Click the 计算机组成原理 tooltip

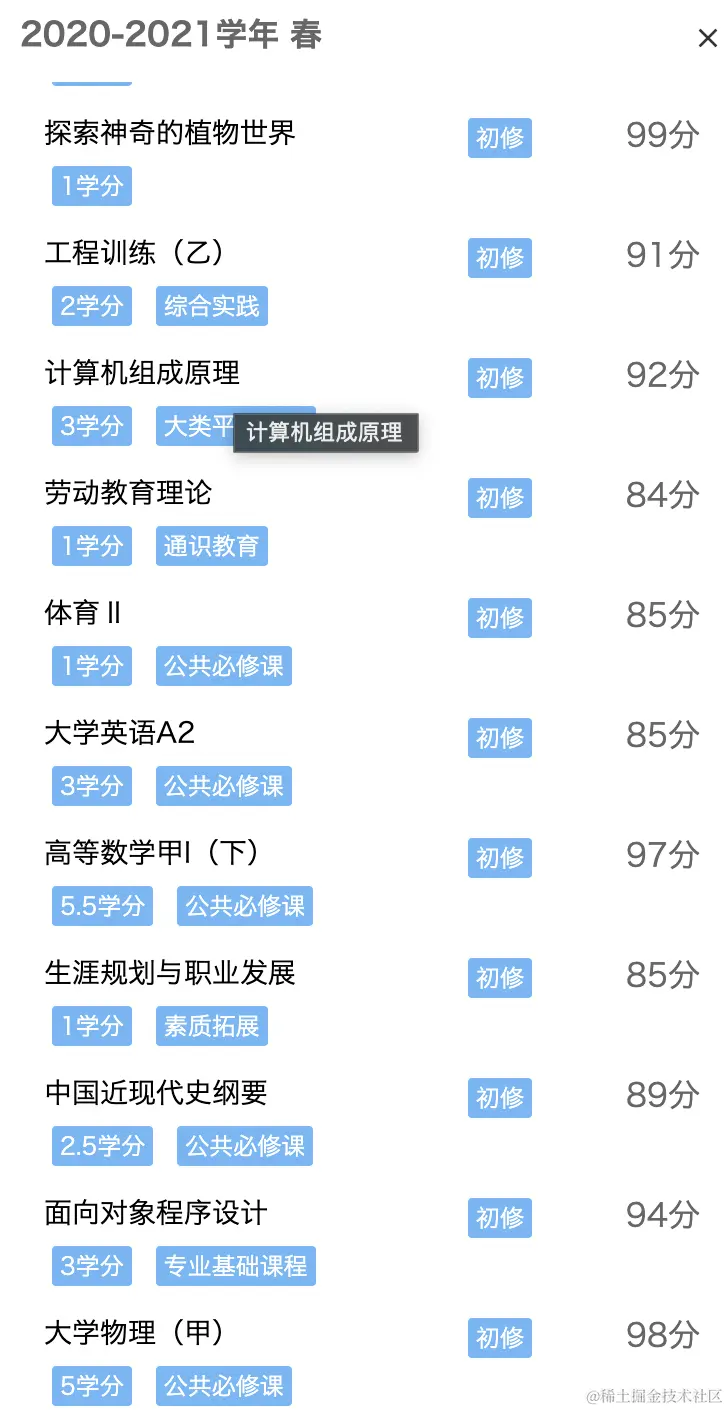(x=325, y=432)
